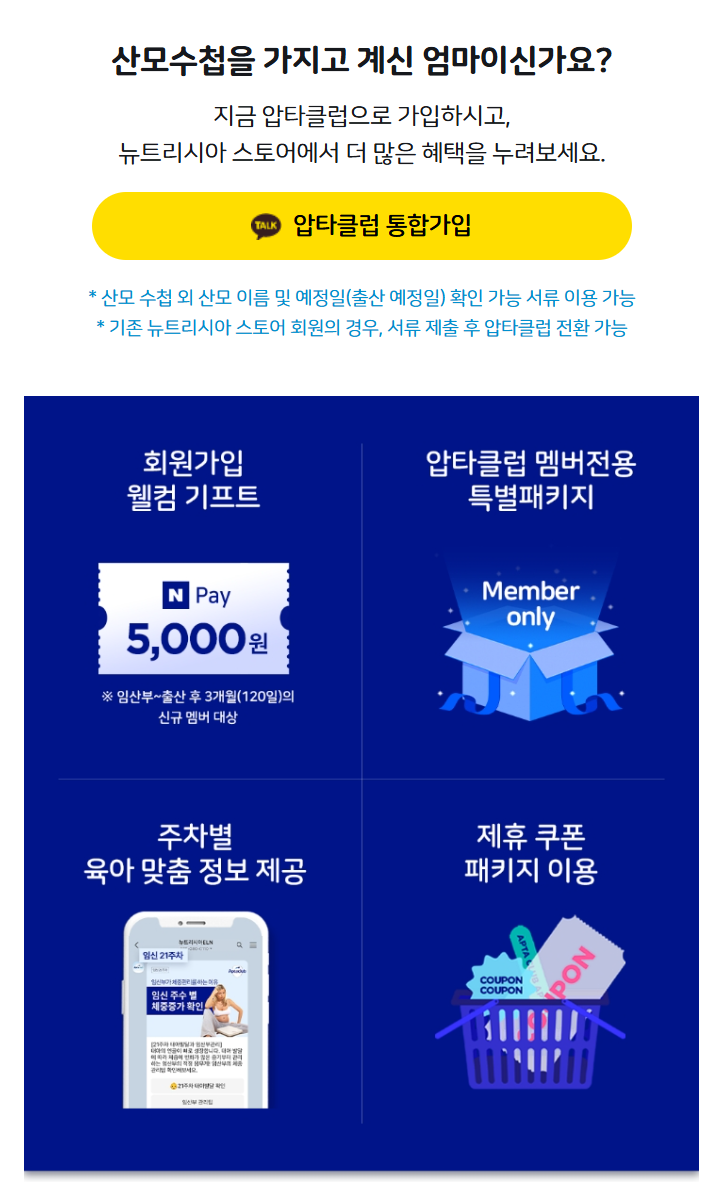Tap the 압타클럽 통합가입 KakaoTalk button
Image resolution: width=726 pixels, height=1193 pixels.
[x=362, y=226]
